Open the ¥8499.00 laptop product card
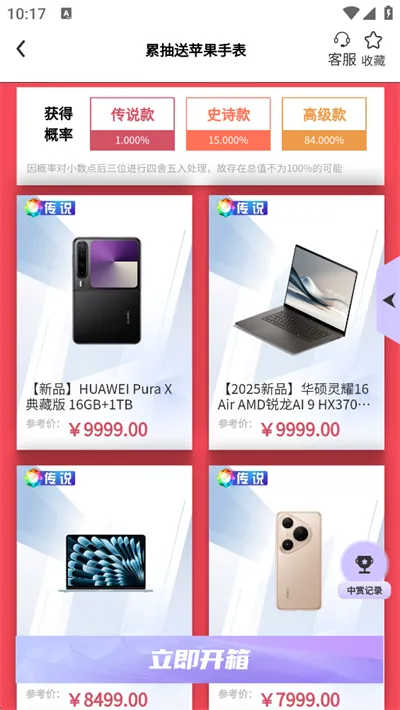The image size is (400, 710). [x=105, y=587]
